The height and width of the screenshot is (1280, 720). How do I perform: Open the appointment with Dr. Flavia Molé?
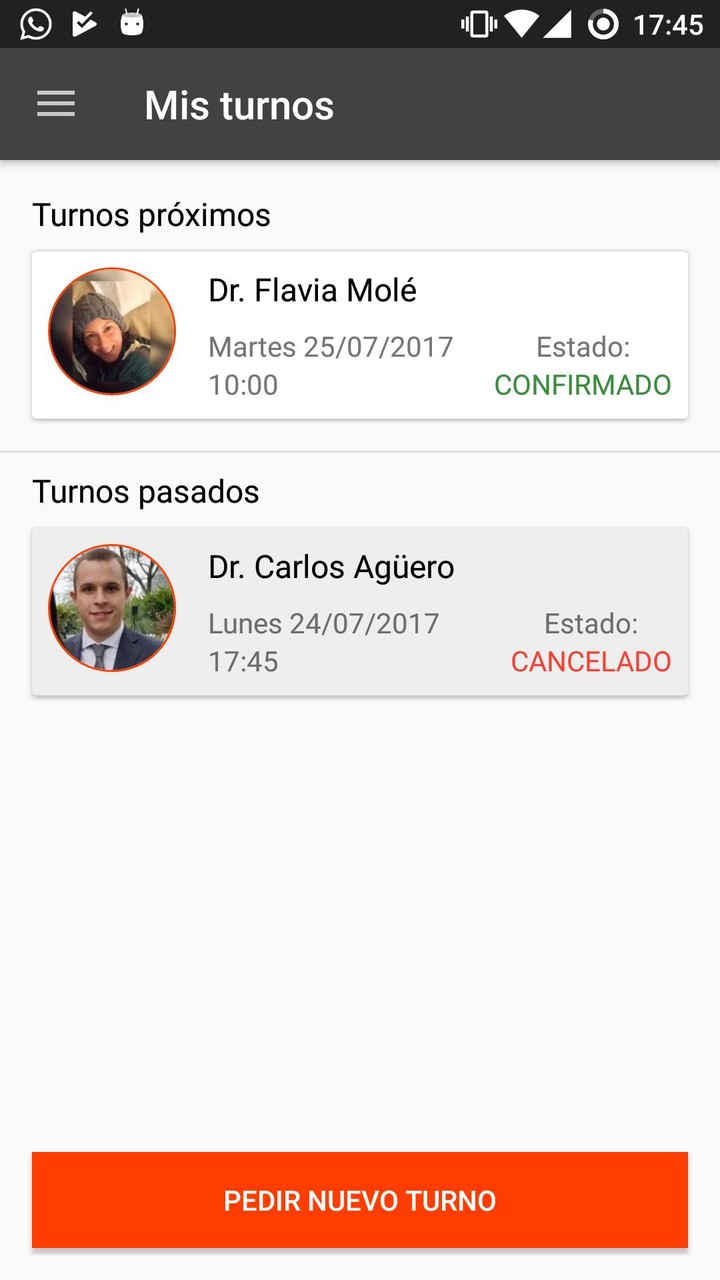click(360, 335)
